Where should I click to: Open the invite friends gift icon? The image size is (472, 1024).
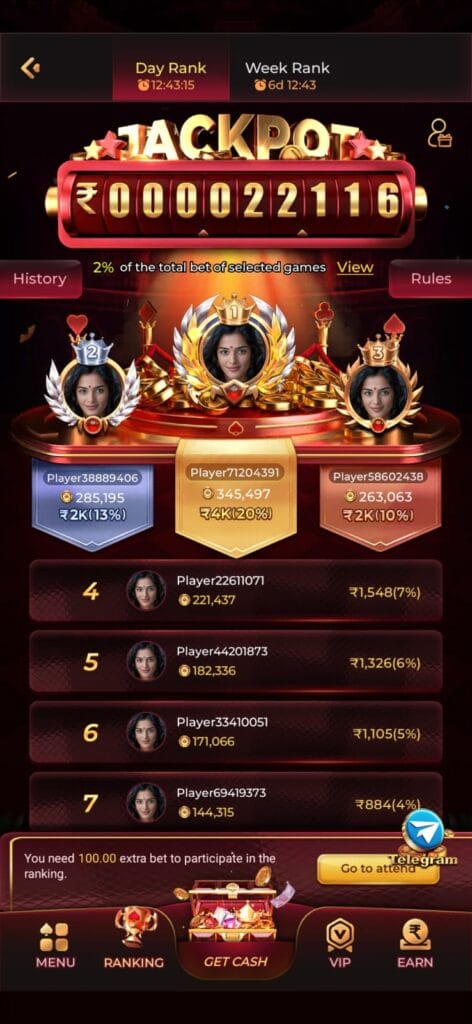click(x=439, y=133)
